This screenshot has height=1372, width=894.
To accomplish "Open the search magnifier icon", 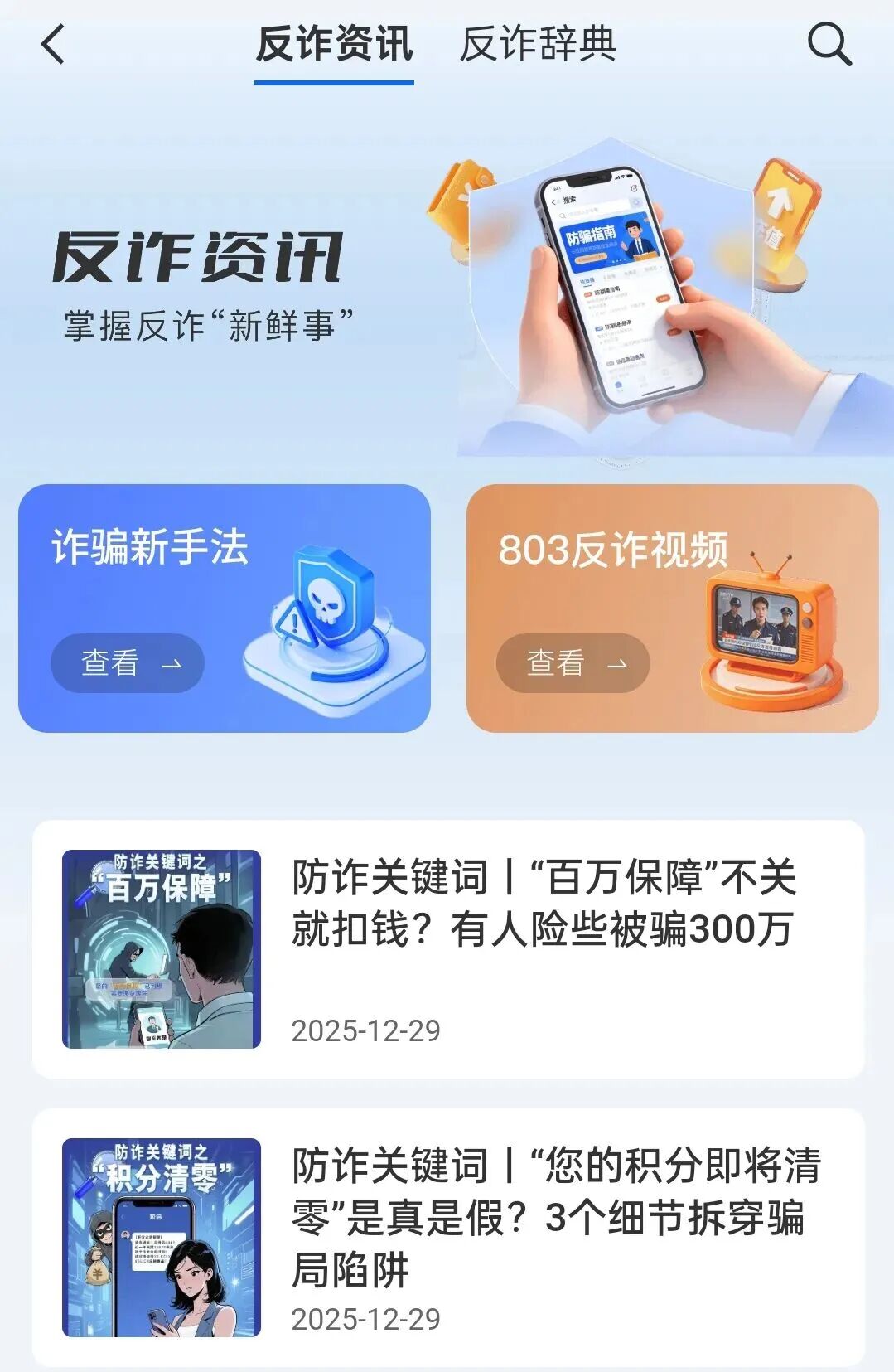I will [829, 44].
